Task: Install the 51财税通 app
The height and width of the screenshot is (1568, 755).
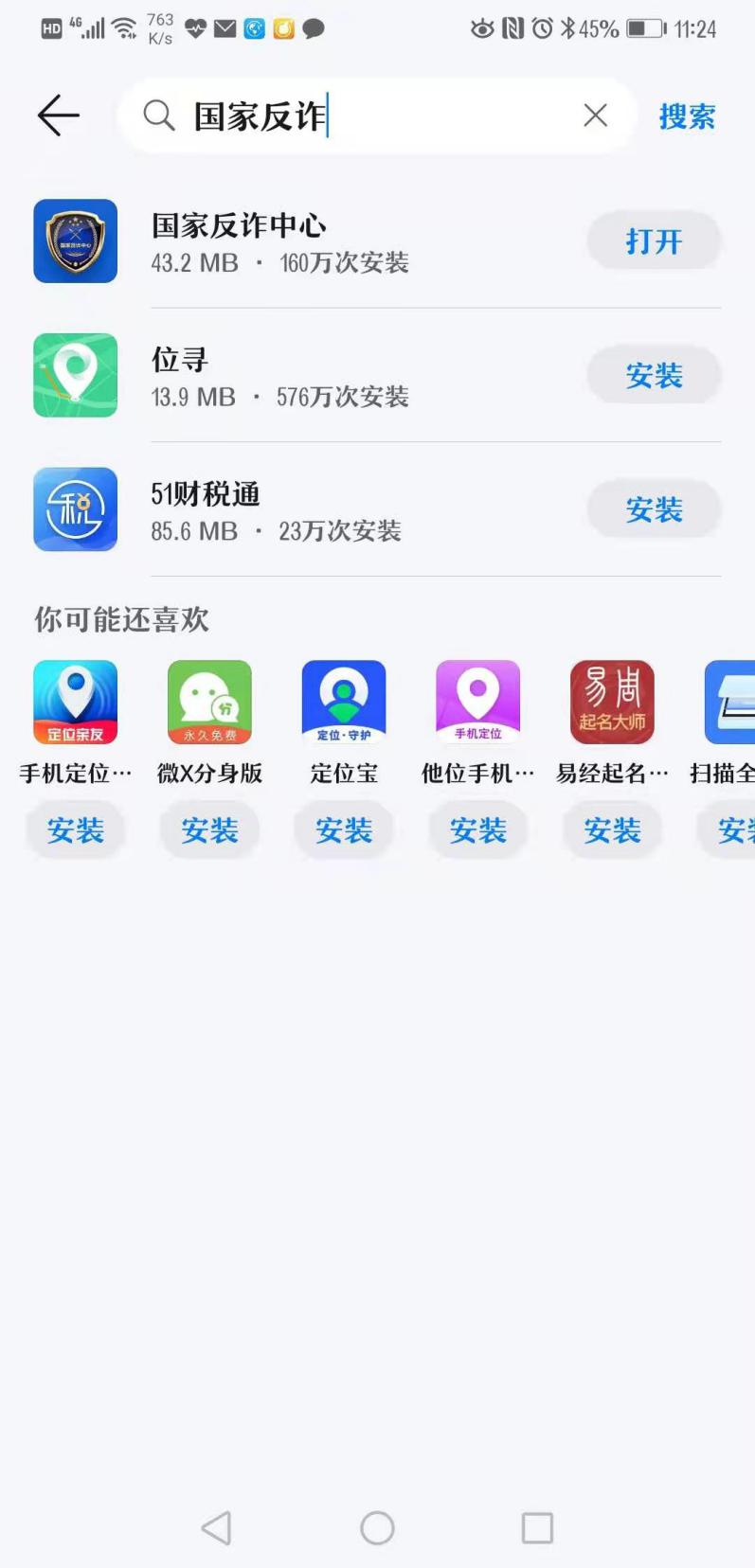Action: (x=654, y=510)
